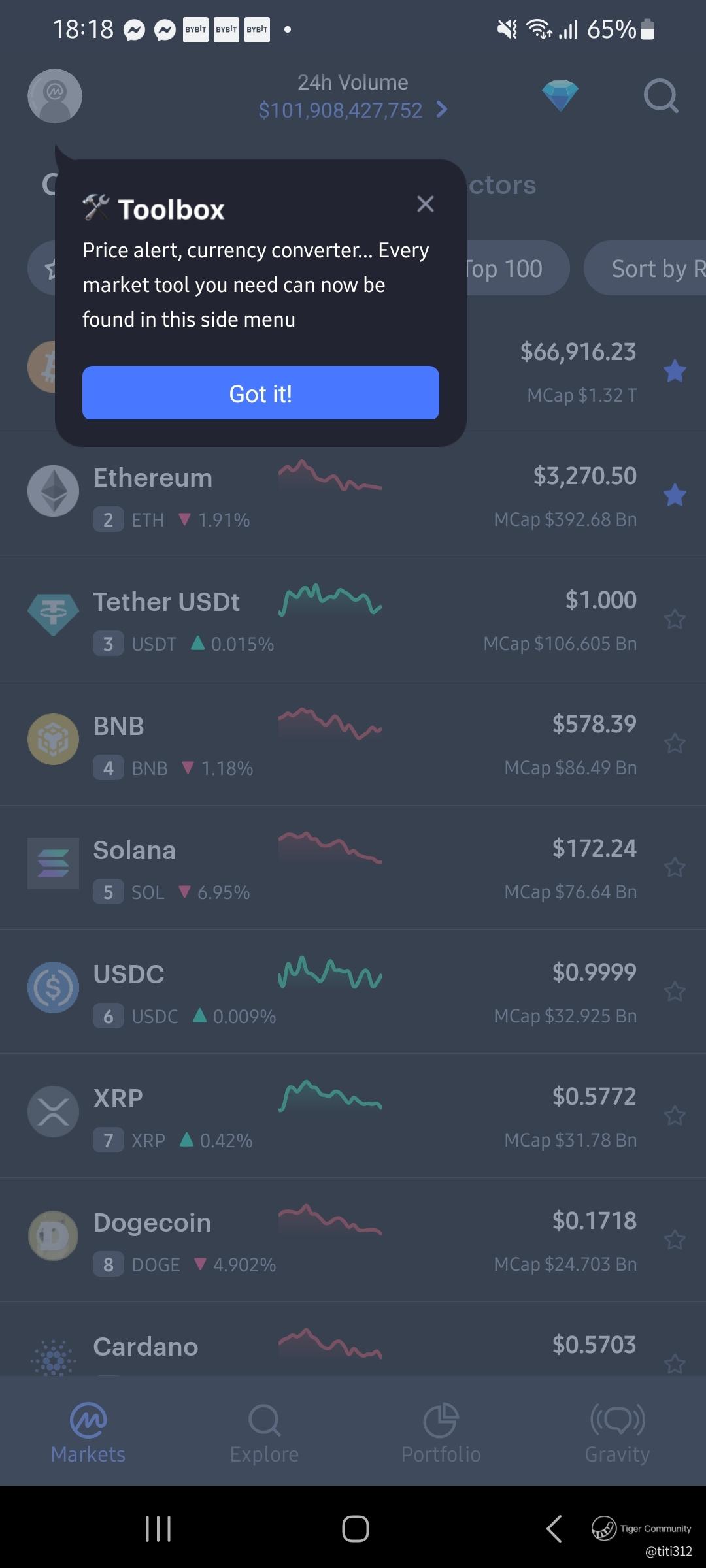Open the Gravity tab
The height and width of the screenshot is (1568, 706).
(617, 1433)
